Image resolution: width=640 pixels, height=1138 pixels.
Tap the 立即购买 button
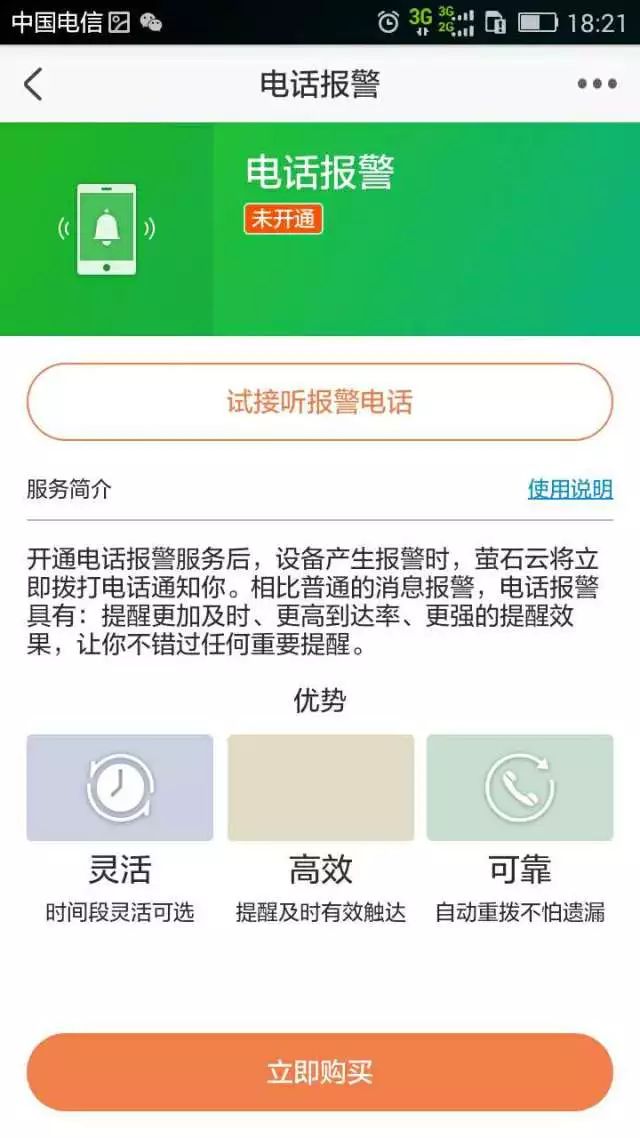click(x=319, y=1072)
